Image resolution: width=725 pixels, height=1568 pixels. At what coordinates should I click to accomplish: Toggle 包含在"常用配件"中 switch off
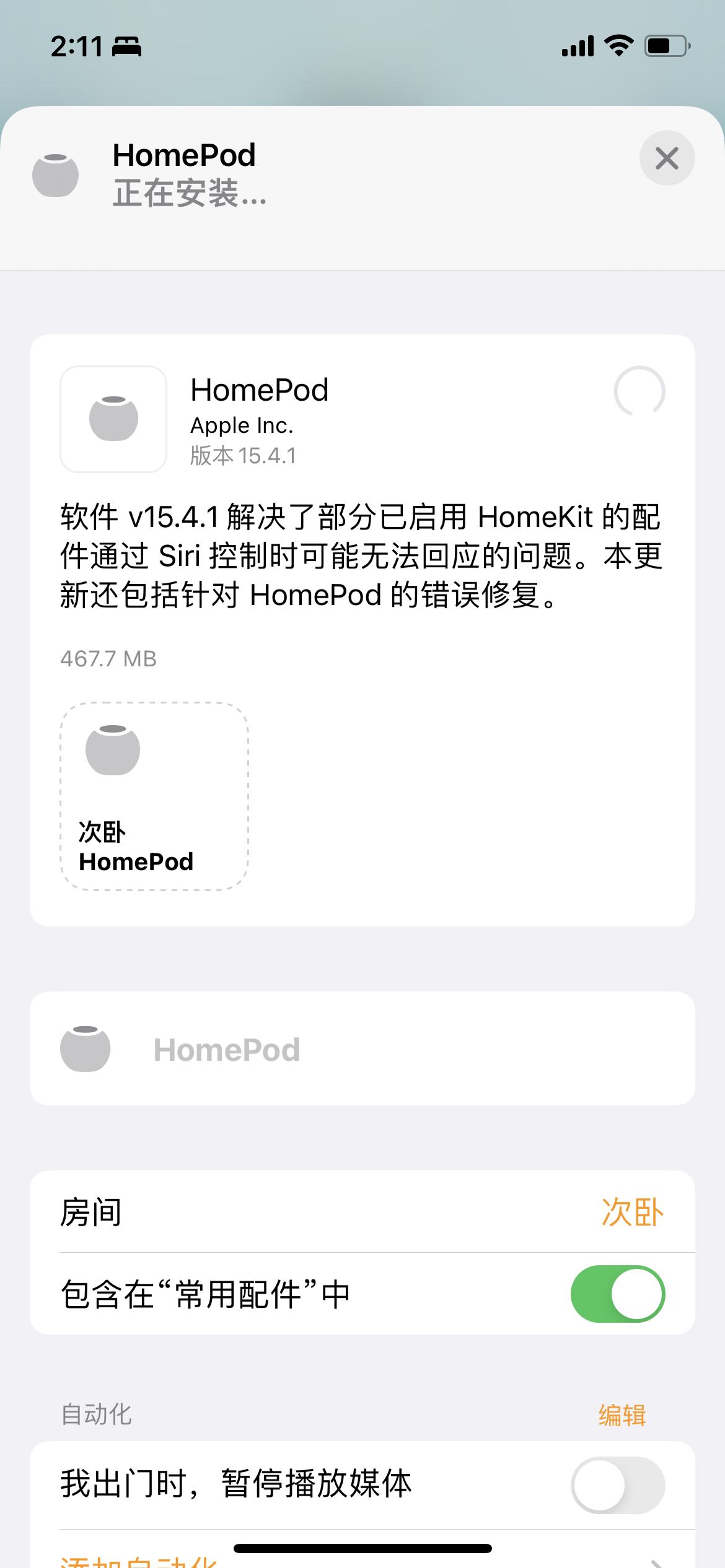pos(617,1294)
